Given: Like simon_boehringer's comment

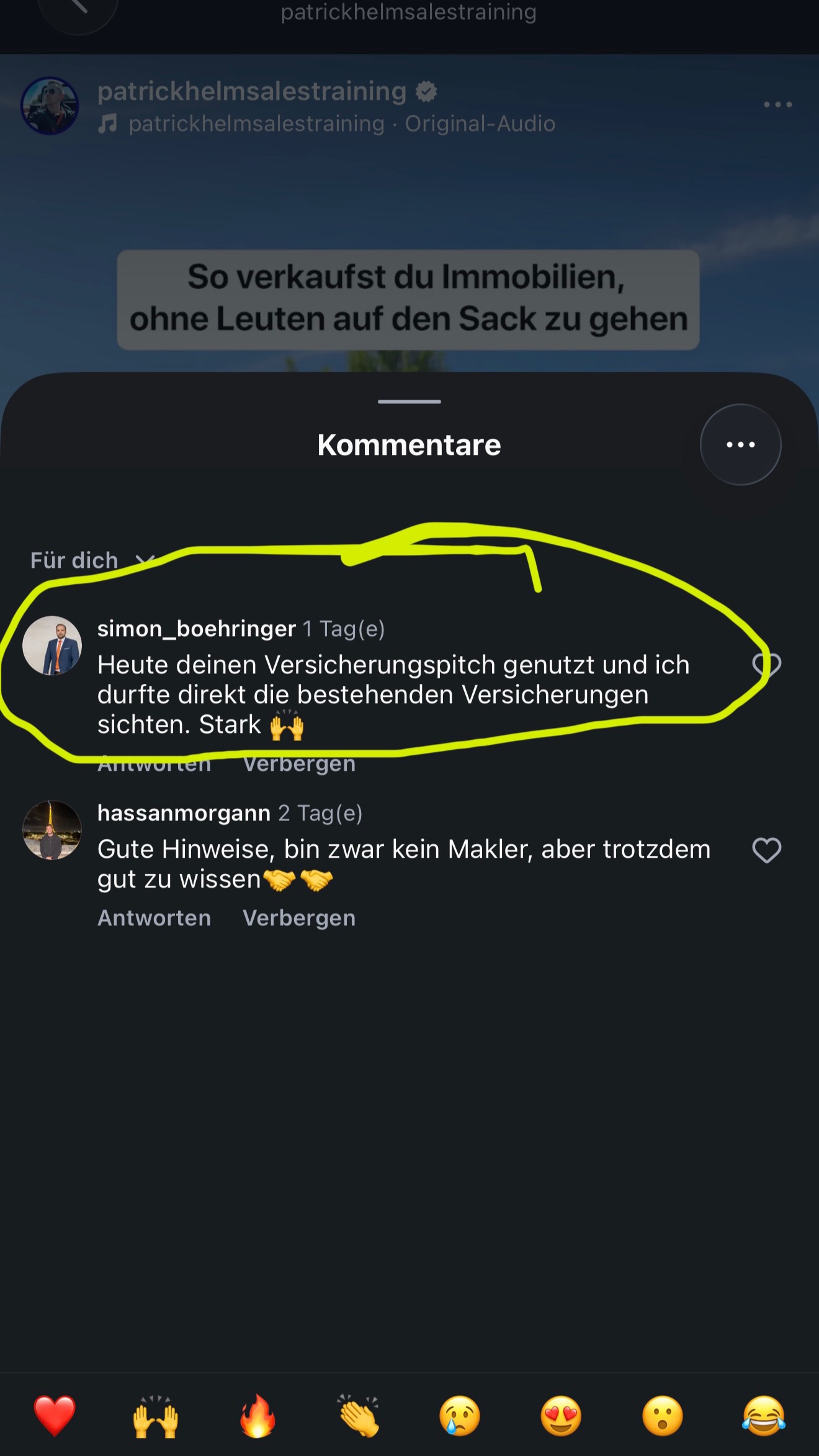Looking at the screenshot, I should pos(767,665).
